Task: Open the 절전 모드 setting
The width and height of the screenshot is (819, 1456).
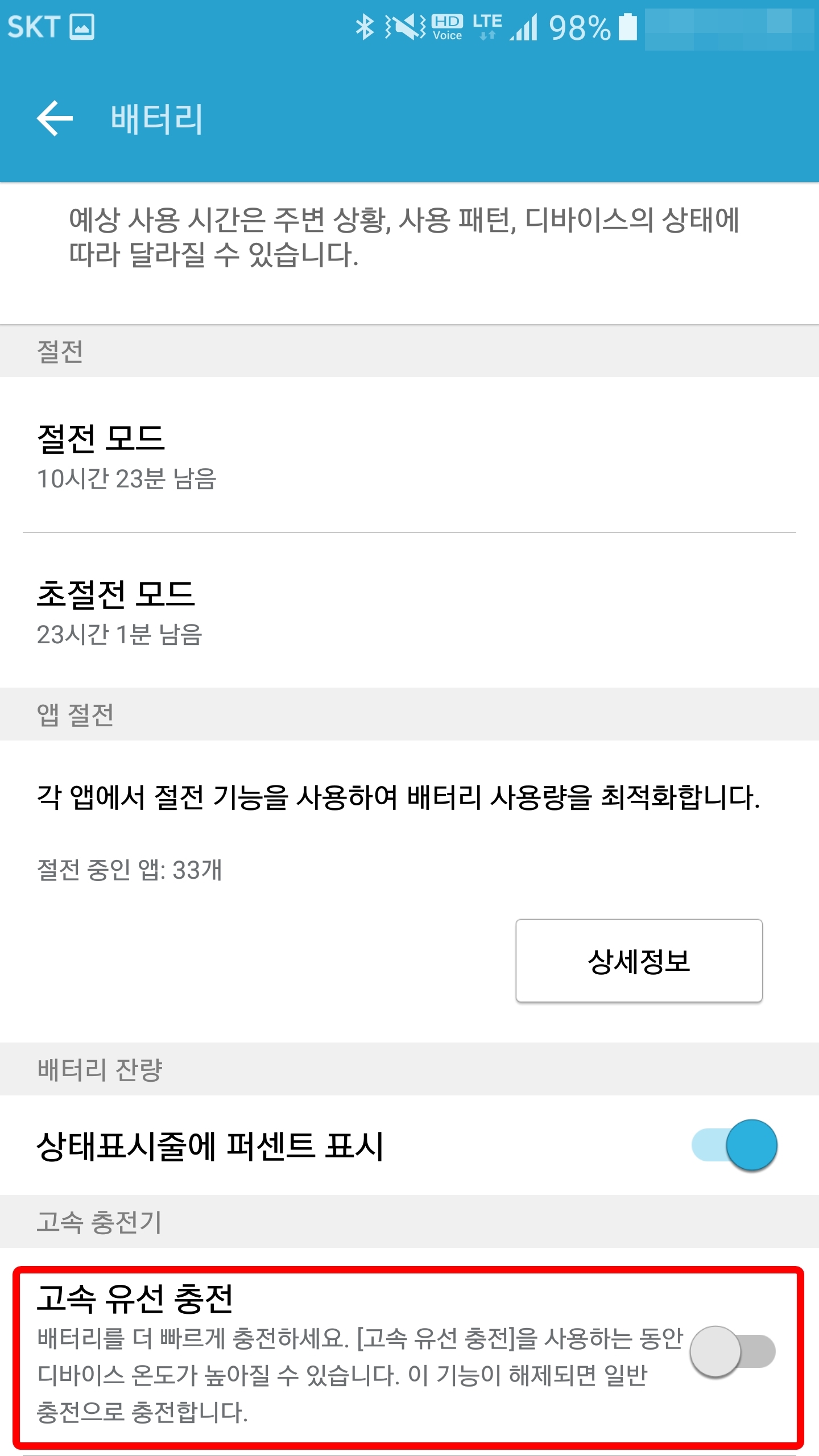Action: [409, 455]
